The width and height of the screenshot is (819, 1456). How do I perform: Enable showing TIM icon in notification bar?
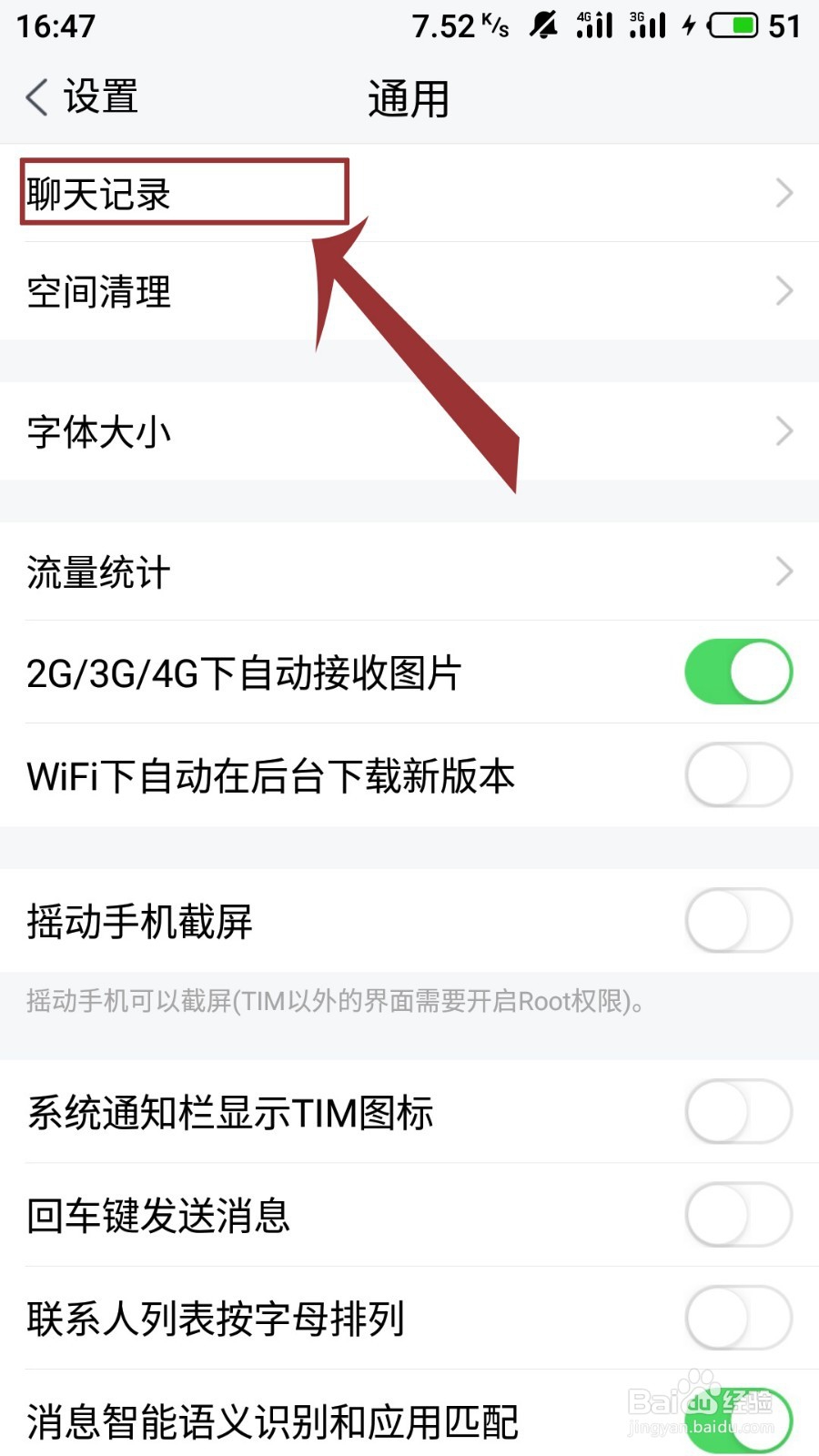(x=739, y=1112)
